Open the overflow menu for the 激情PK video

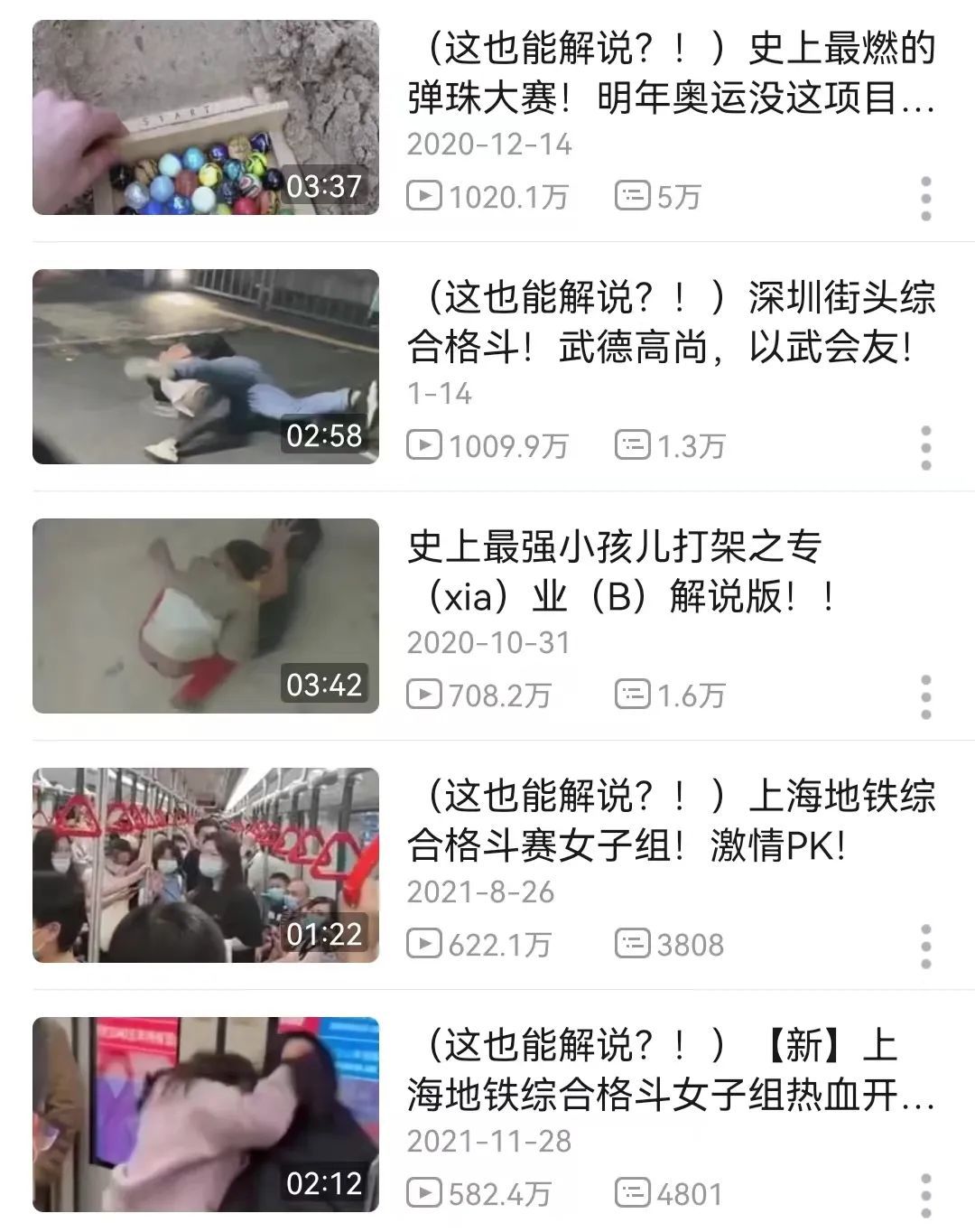pos(925,947)
